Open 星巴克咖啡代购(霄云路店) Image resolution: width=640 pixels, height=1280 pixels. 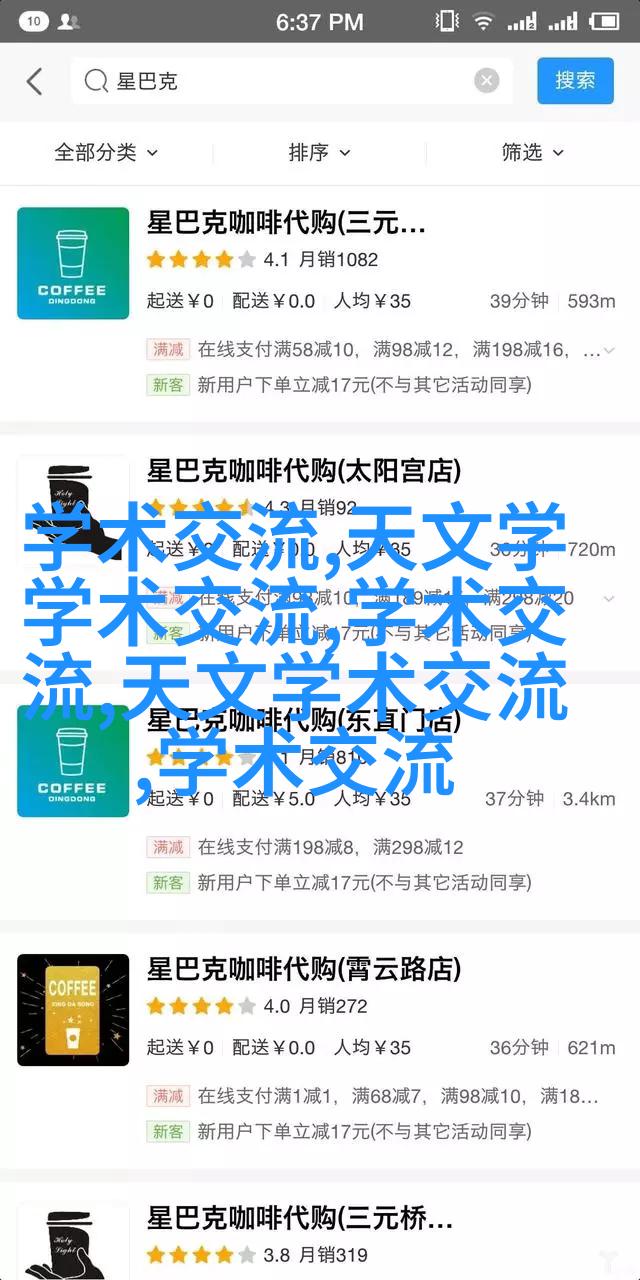pos(304,968)
